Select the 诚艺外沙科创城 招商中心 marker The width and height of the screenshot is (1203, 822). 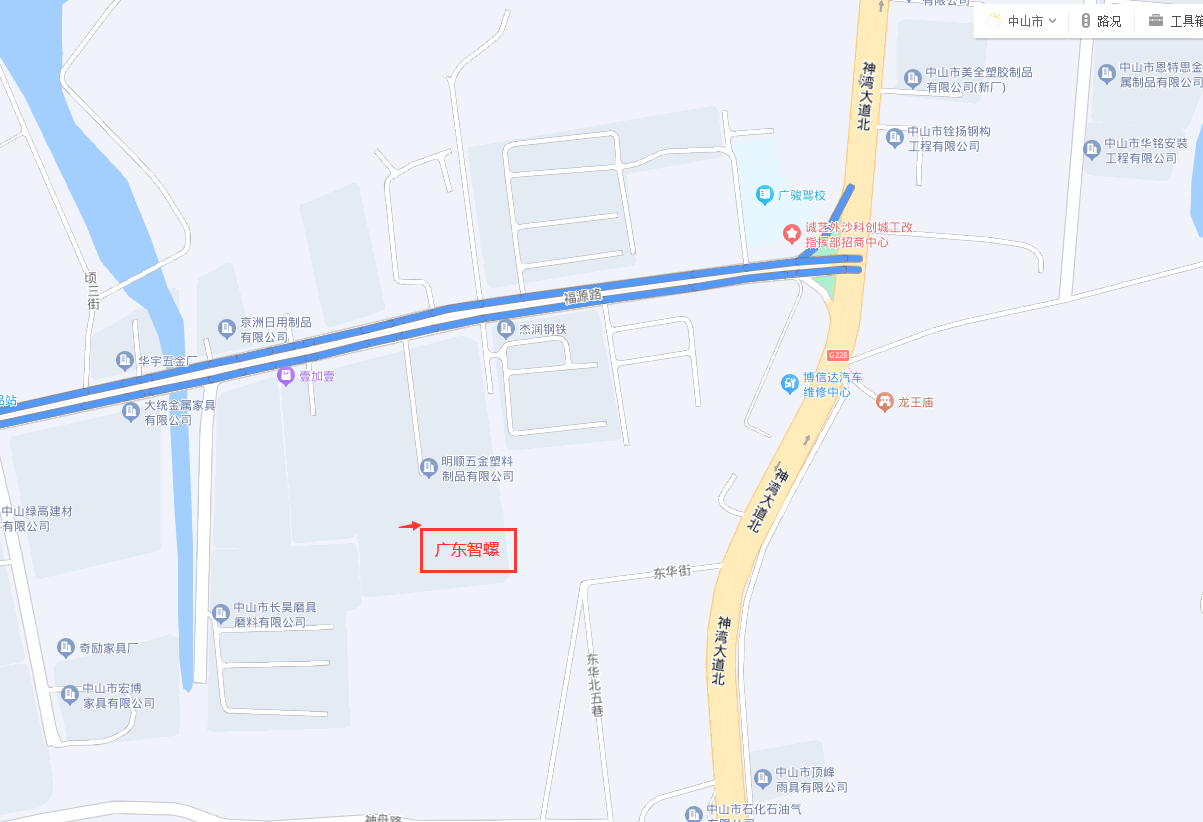point(791,234)
